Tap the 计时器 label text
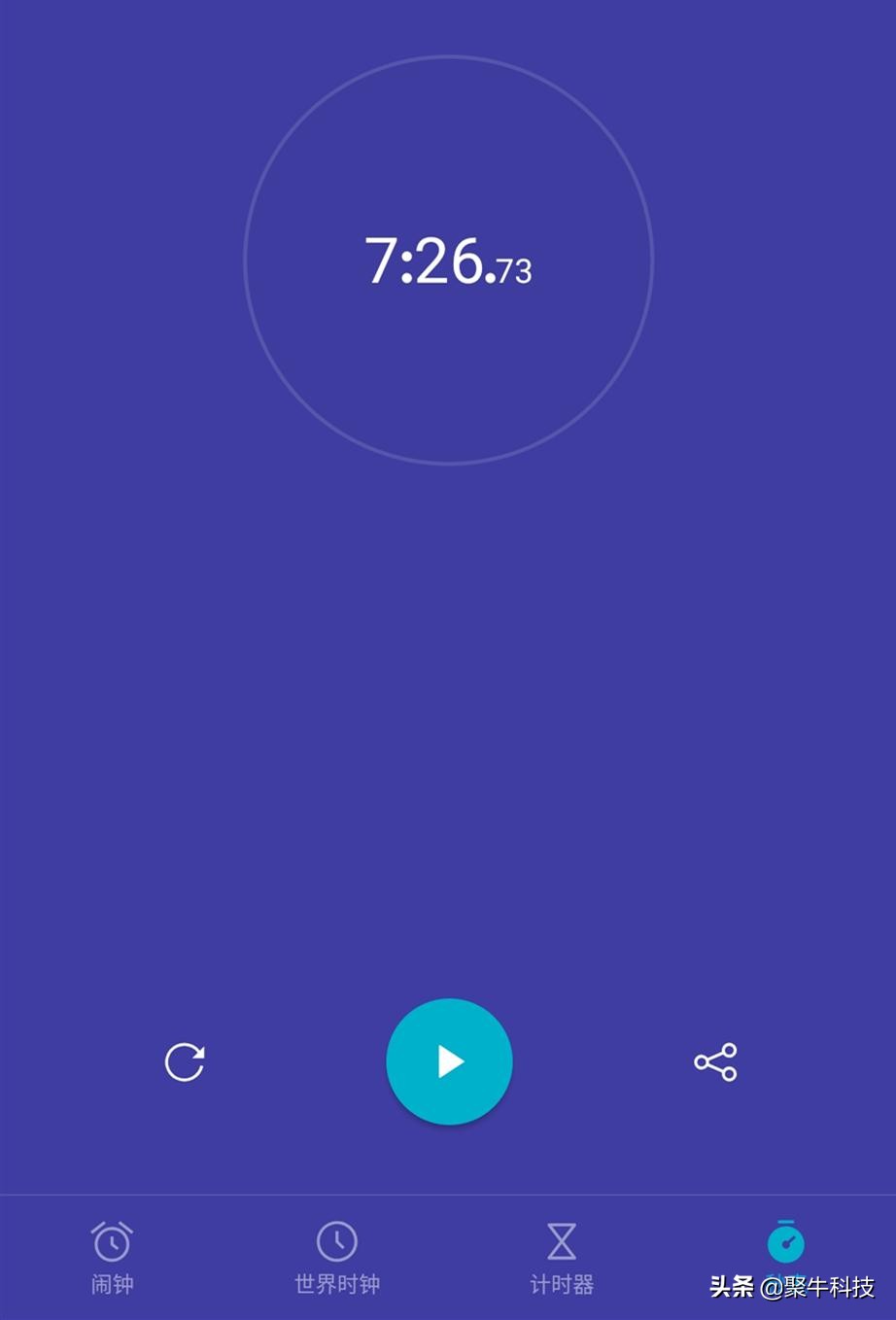 561,1283
